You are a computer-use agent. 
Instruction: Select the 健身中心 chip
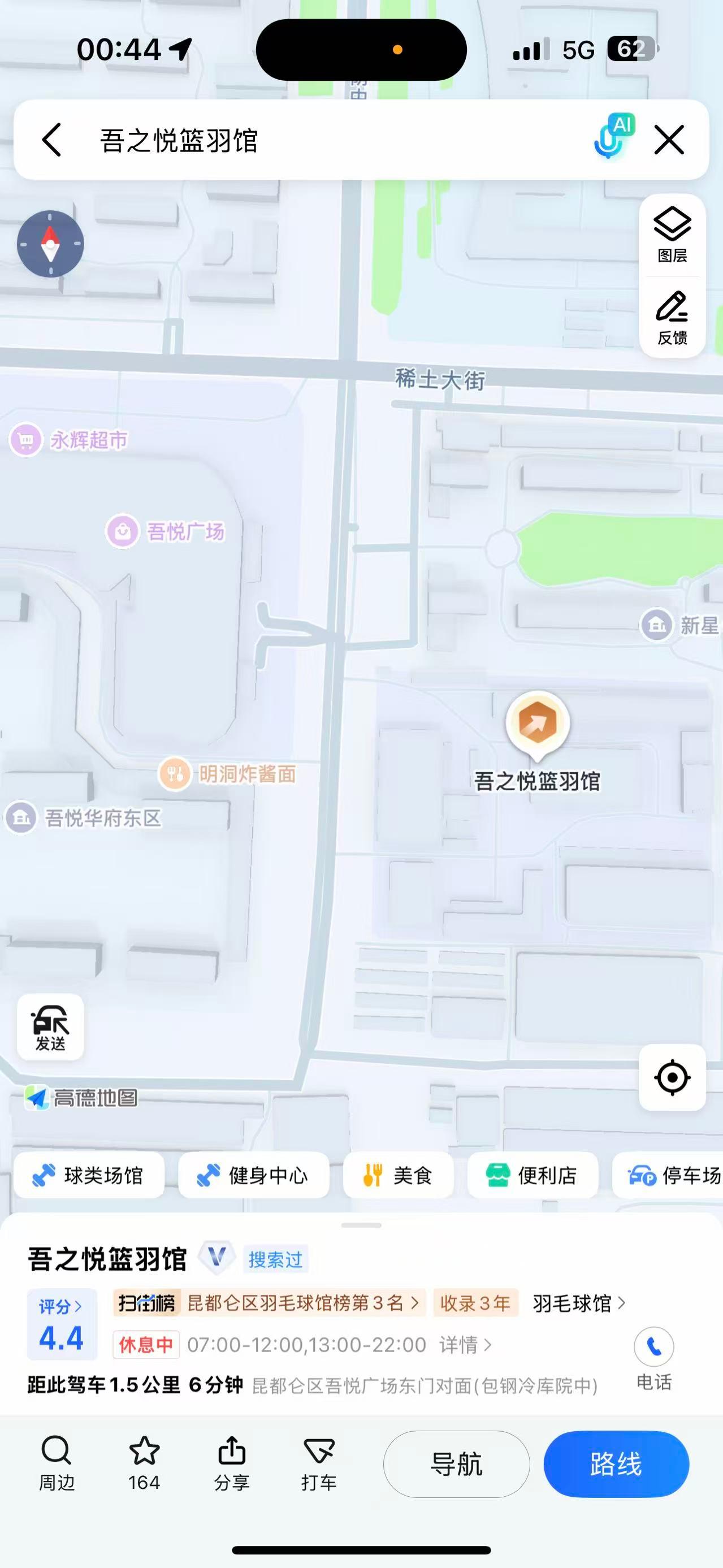coord(253,1175)
